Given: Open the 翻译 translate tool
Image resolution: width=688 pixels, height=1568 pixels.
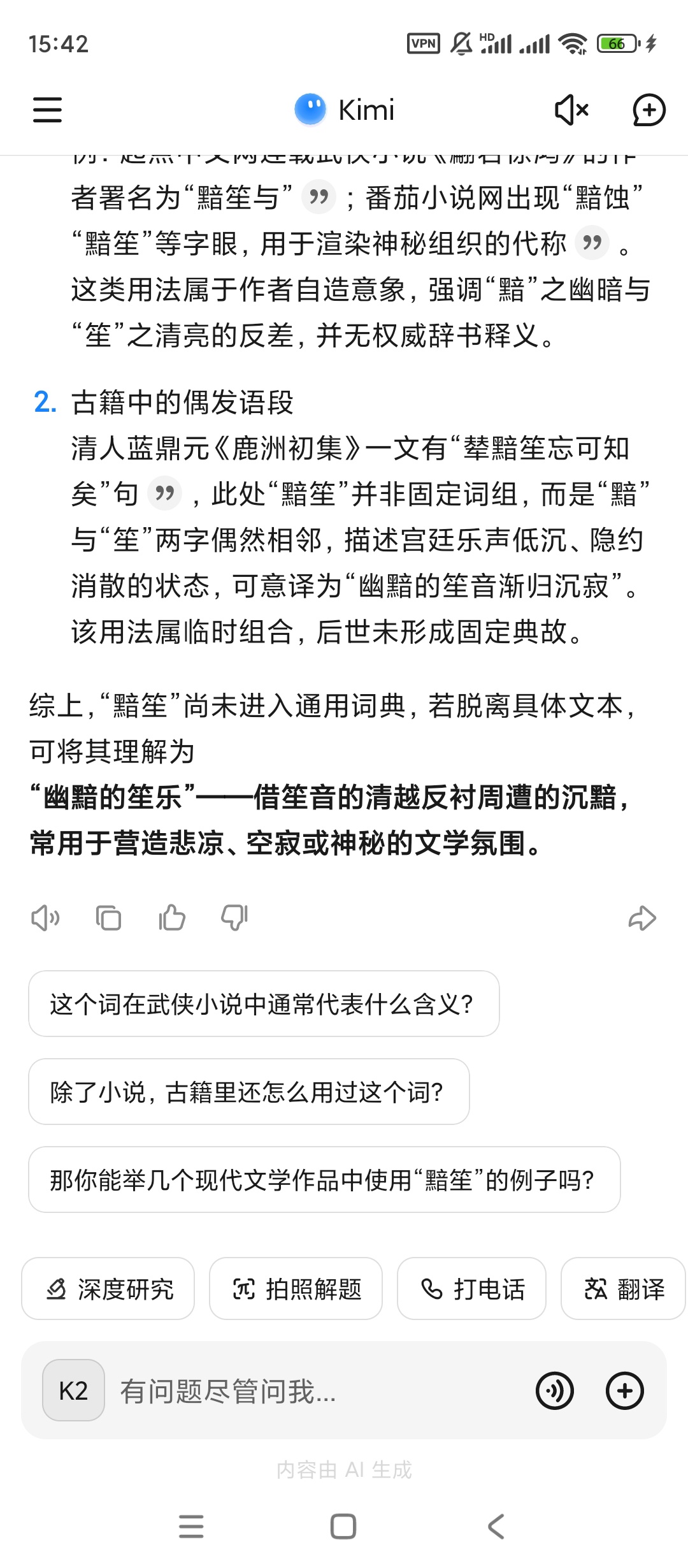Looking at the screenshot, I should [624, 1289].
